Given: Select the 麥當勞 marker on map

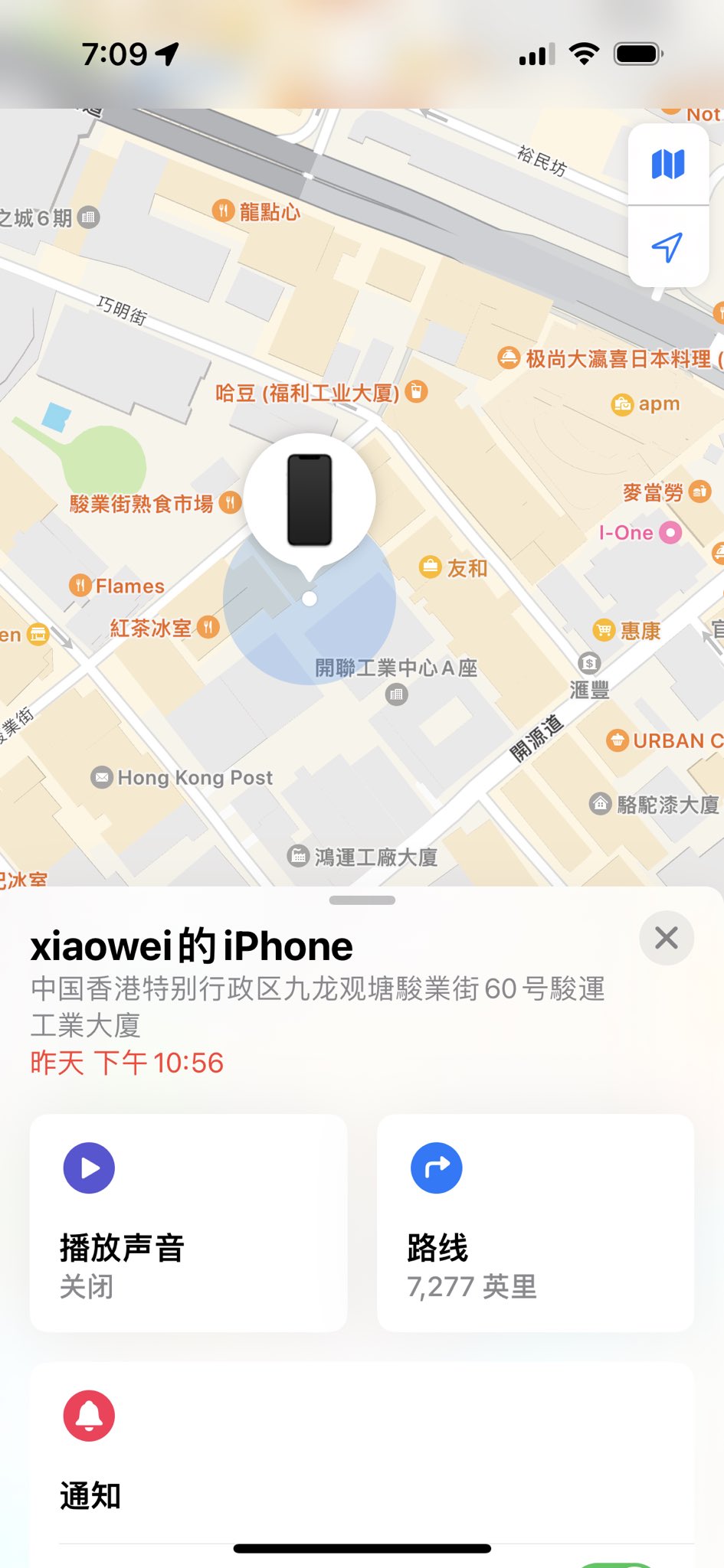Looking at the screenshot, I should click(x=699, y=492).
